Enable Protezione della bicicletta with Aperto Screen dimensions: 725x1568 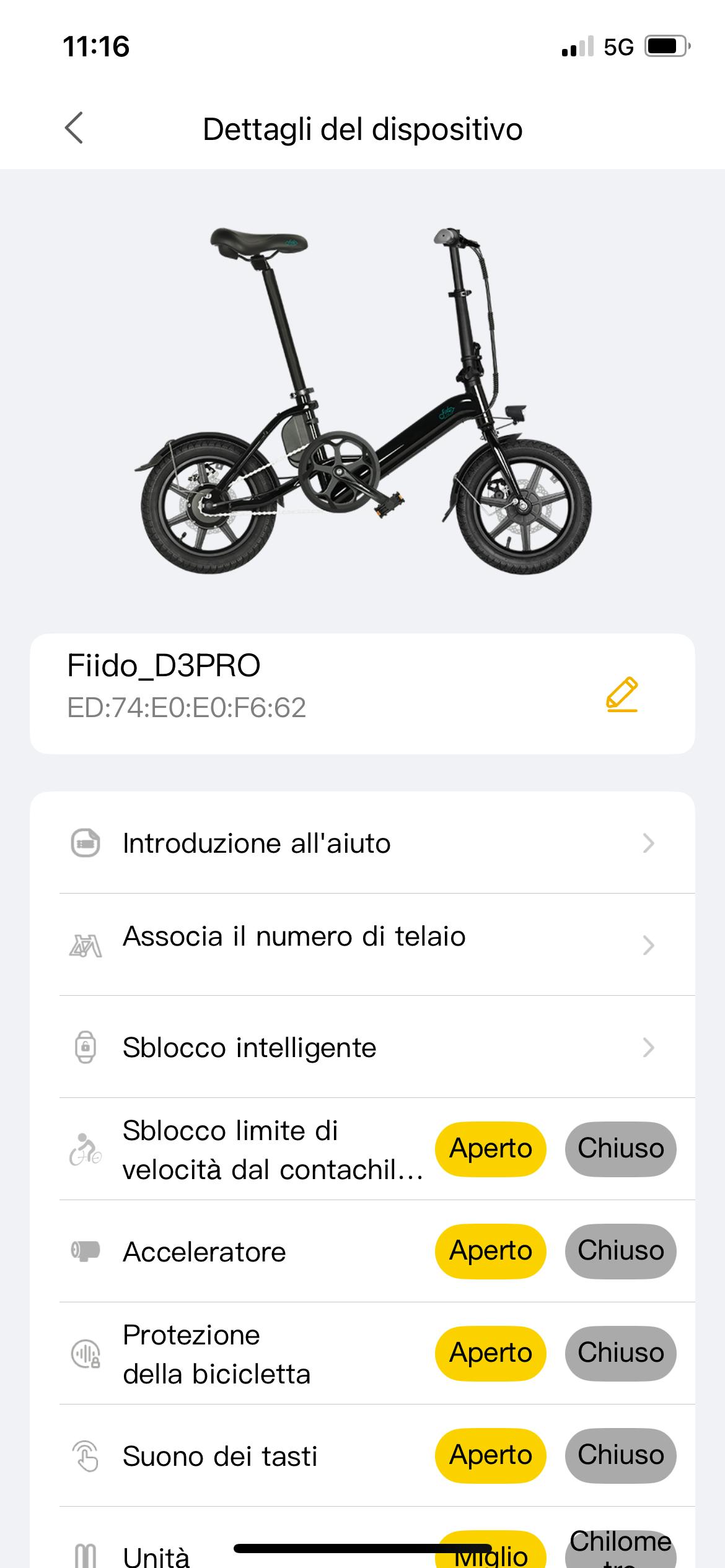(x=490, y=1354)
